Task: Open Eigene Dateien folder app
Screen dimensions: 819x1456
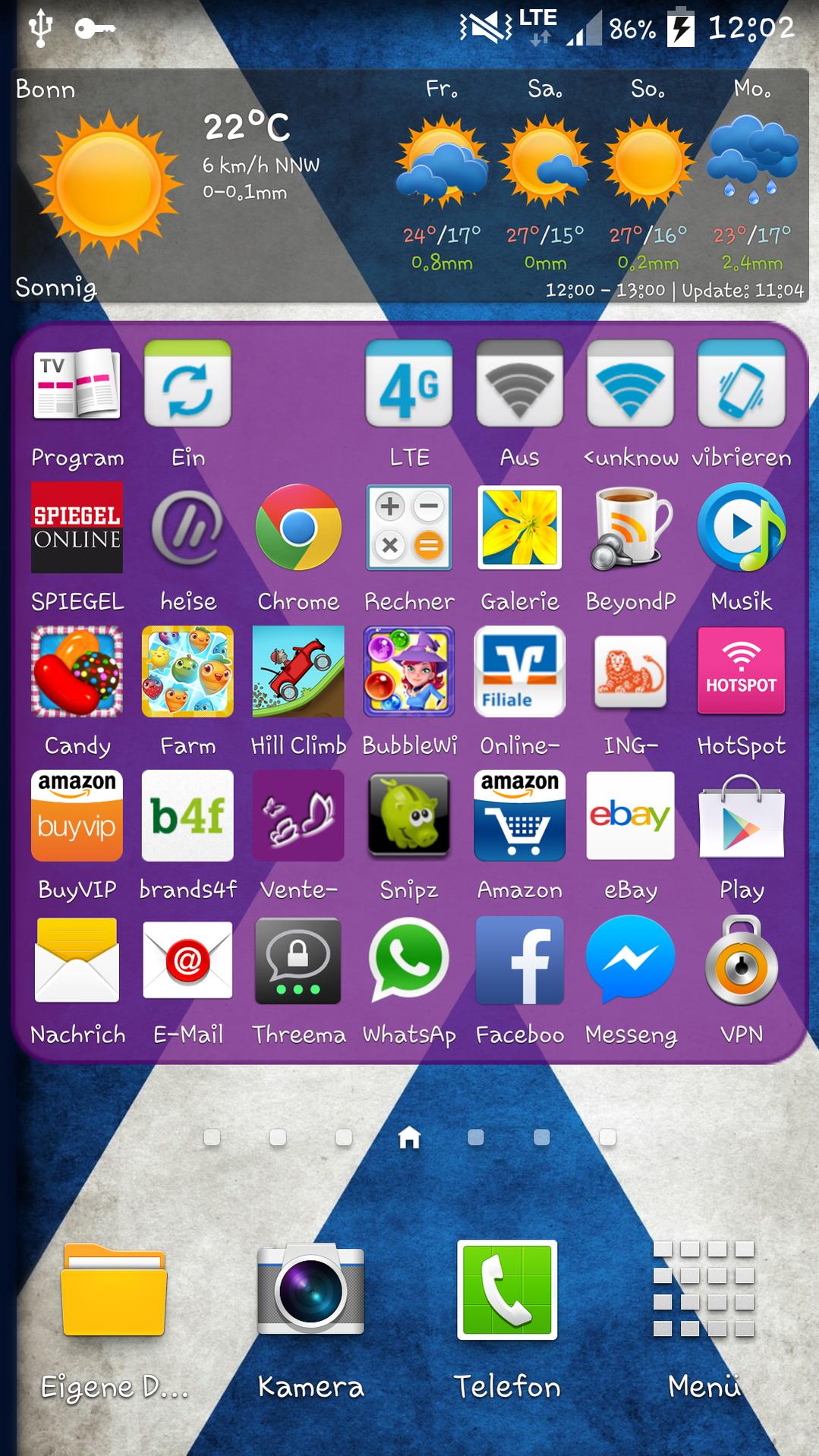Action: point(114,1292)
